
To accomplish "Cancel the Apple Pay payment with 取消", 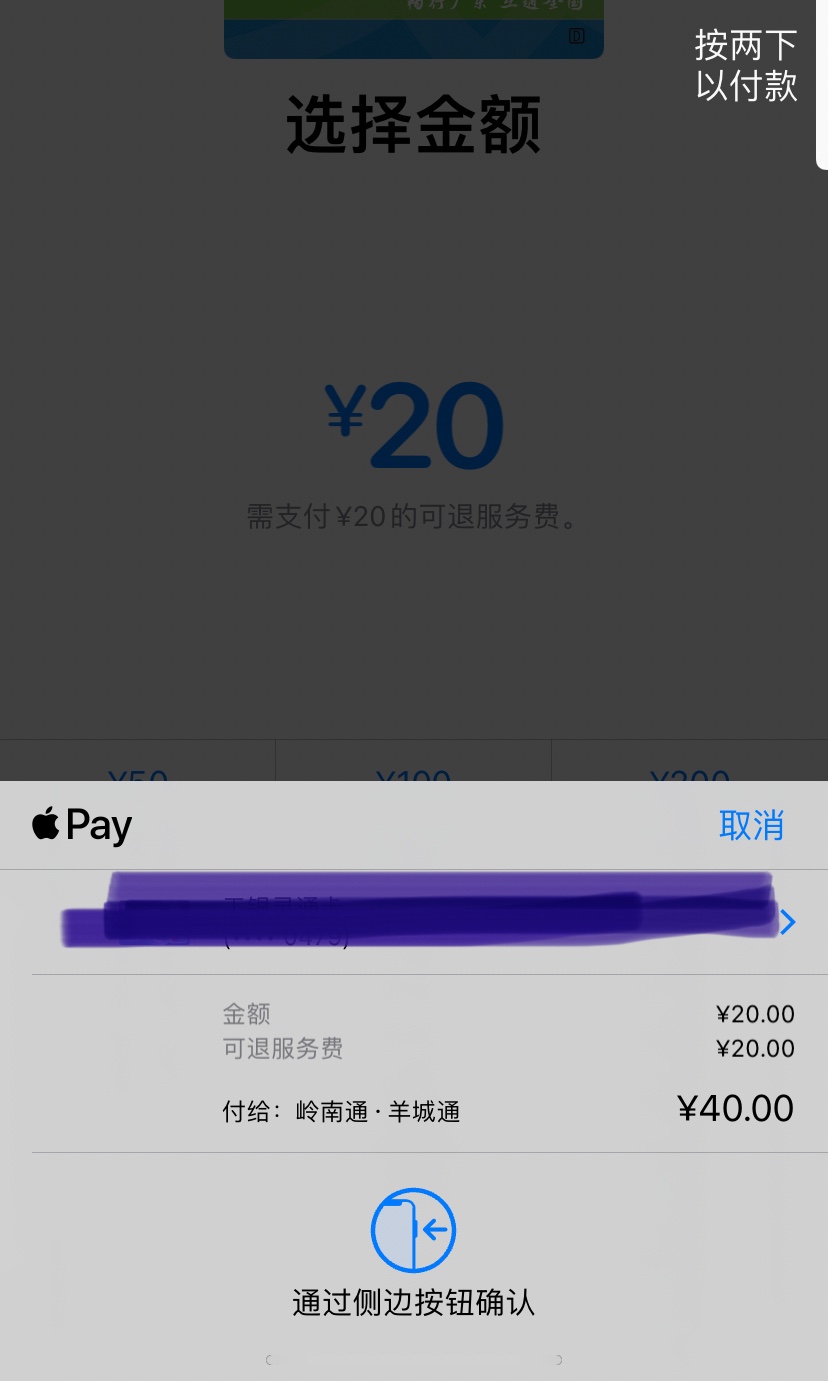I will [x=751, y=825].
